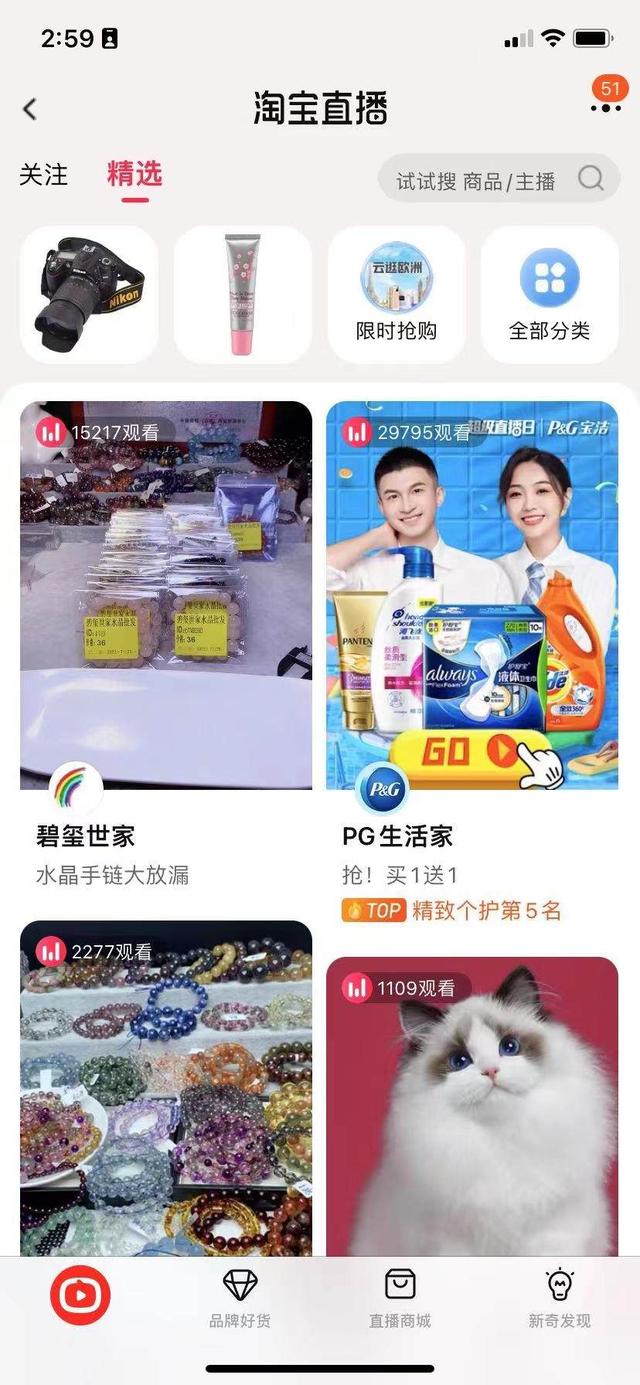Screen dimensions: 640x1385
Task: Select the 精选 tab
Action: click(134, 175)
